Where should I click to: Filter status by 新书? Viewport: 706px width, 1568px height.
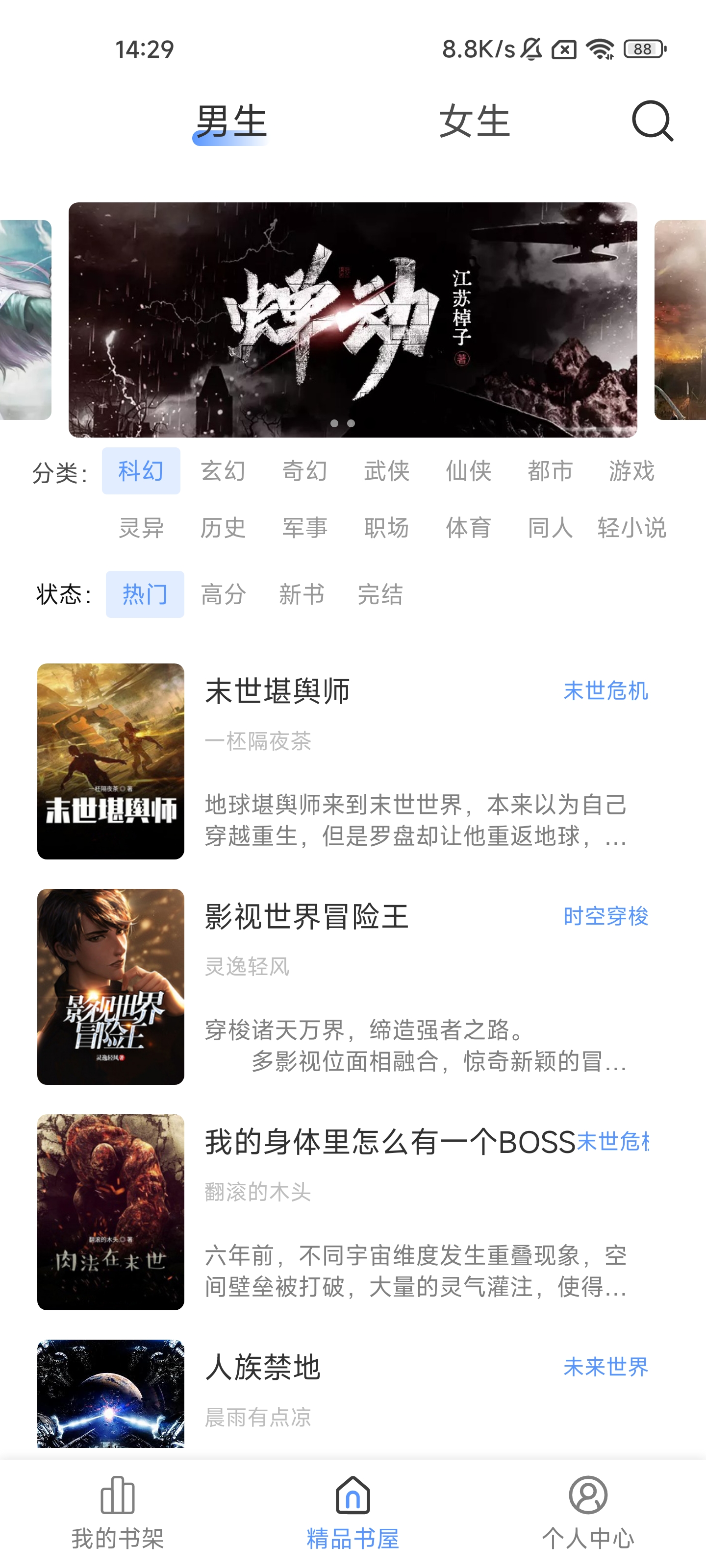(x=302, y=594)
